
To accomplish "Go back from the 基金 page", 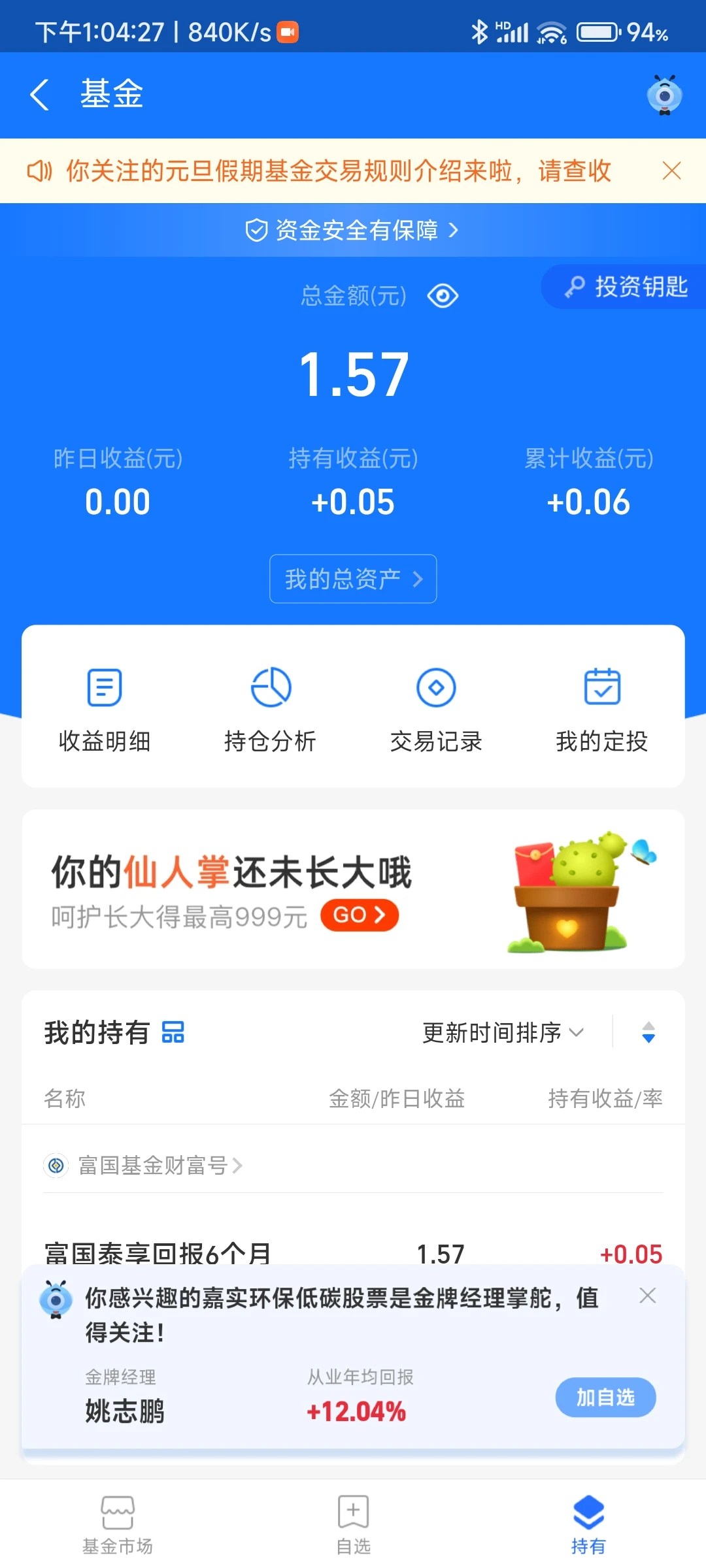I will 41,95.
